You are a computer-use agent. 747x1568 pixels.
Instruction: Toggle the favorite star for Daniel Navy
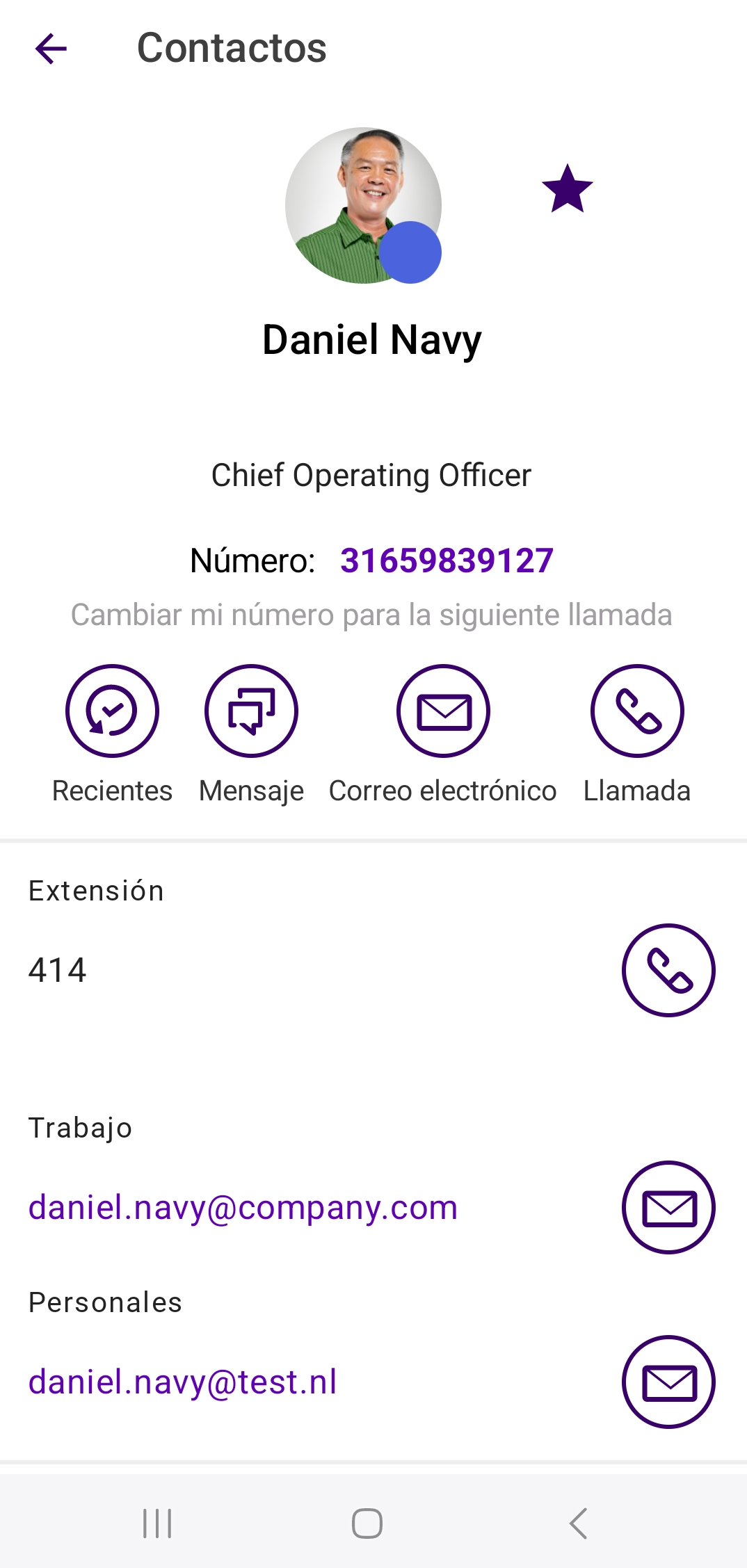tap(567, 189)
